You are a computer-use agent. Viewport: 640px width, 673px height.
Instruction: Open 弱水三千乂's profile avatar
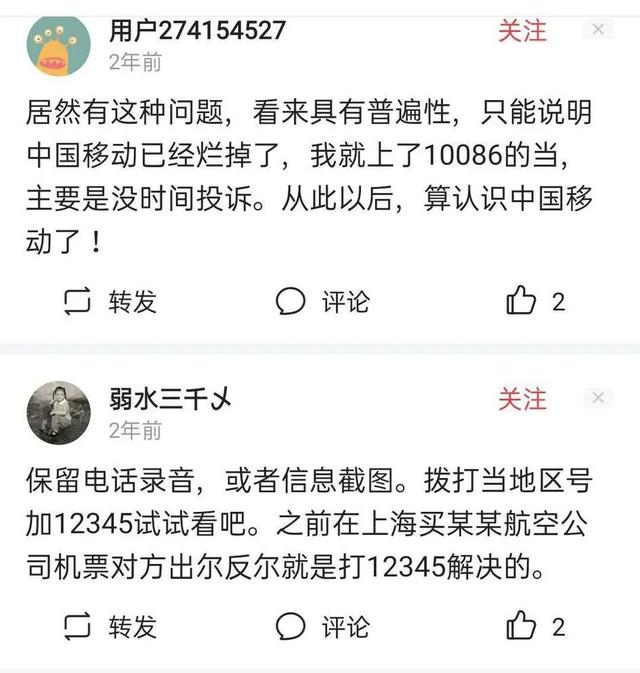pos(58,413)
